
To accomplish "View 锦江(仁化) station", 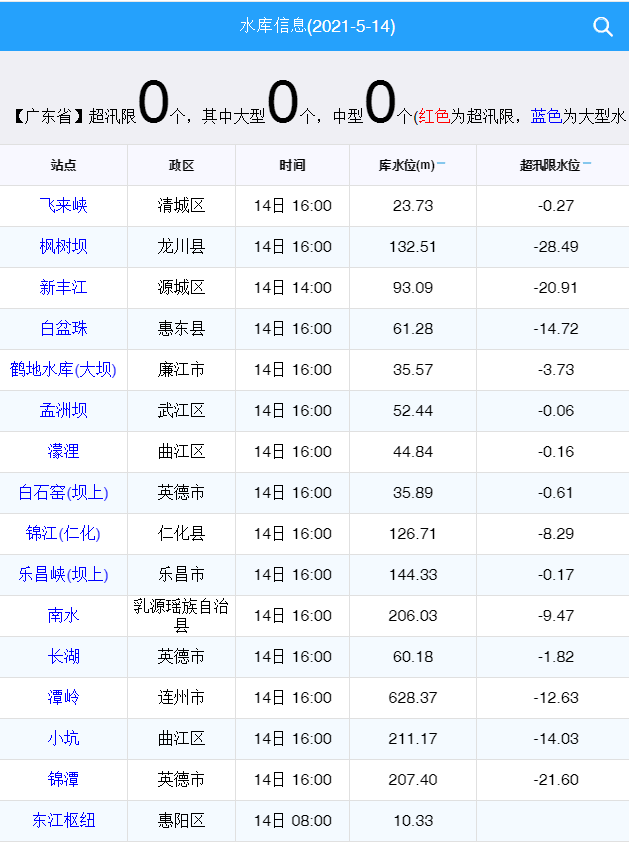I will [63, 534].
